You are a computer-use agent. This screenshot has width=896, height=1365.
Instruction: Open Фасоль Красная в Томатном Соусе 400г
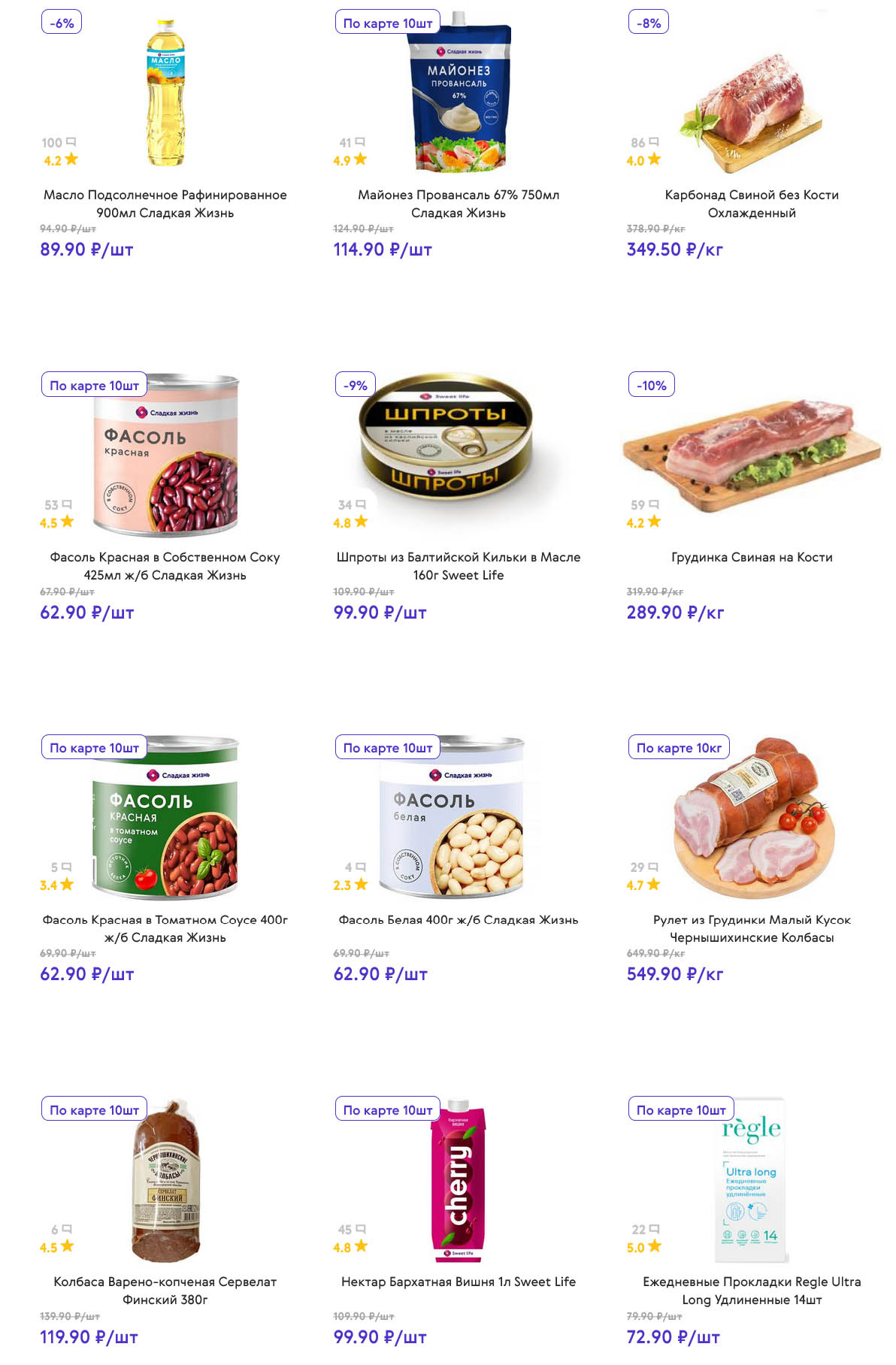click(165, 928)
